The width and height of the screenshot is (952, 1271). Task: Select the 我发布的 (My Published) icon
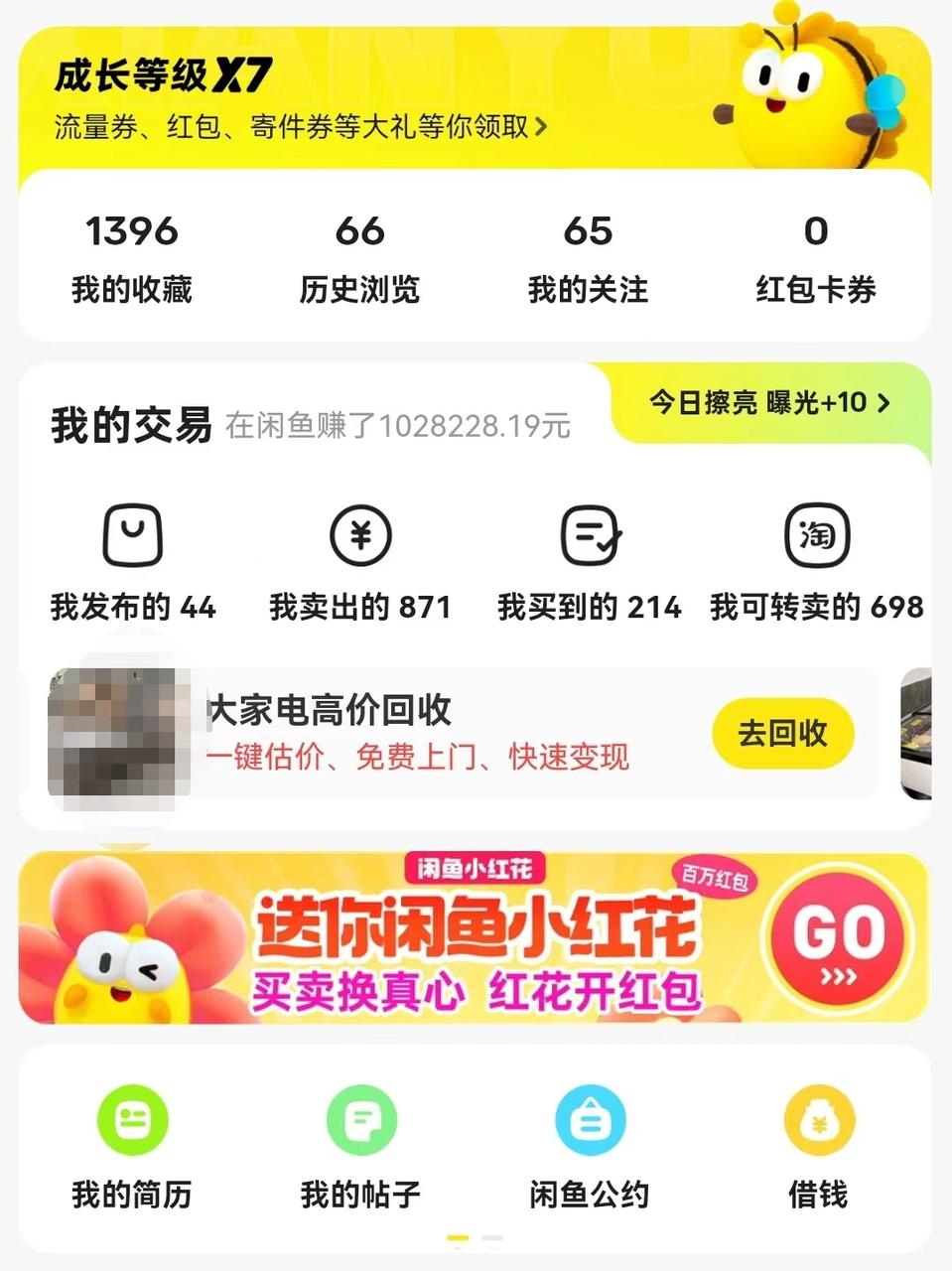tap(133, 536)
